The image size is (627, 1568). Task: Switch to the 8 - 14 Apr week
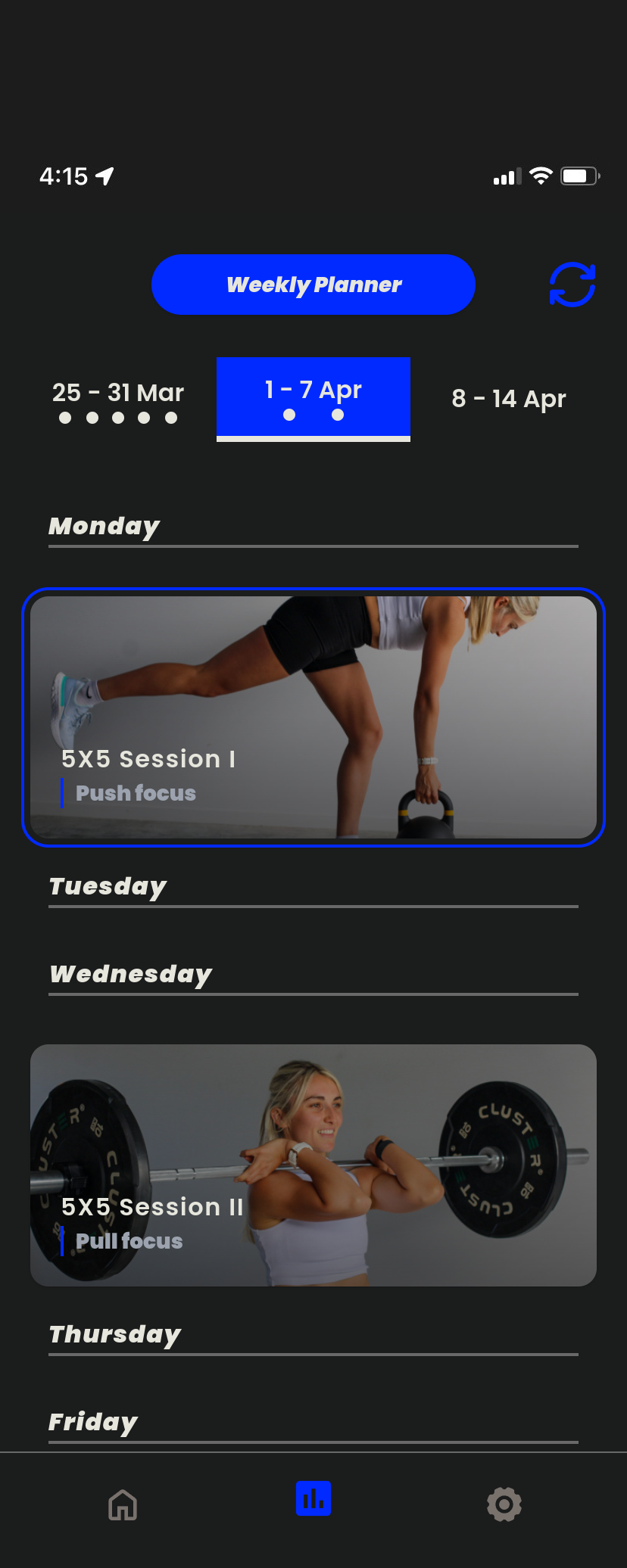[x=509, y=399]
